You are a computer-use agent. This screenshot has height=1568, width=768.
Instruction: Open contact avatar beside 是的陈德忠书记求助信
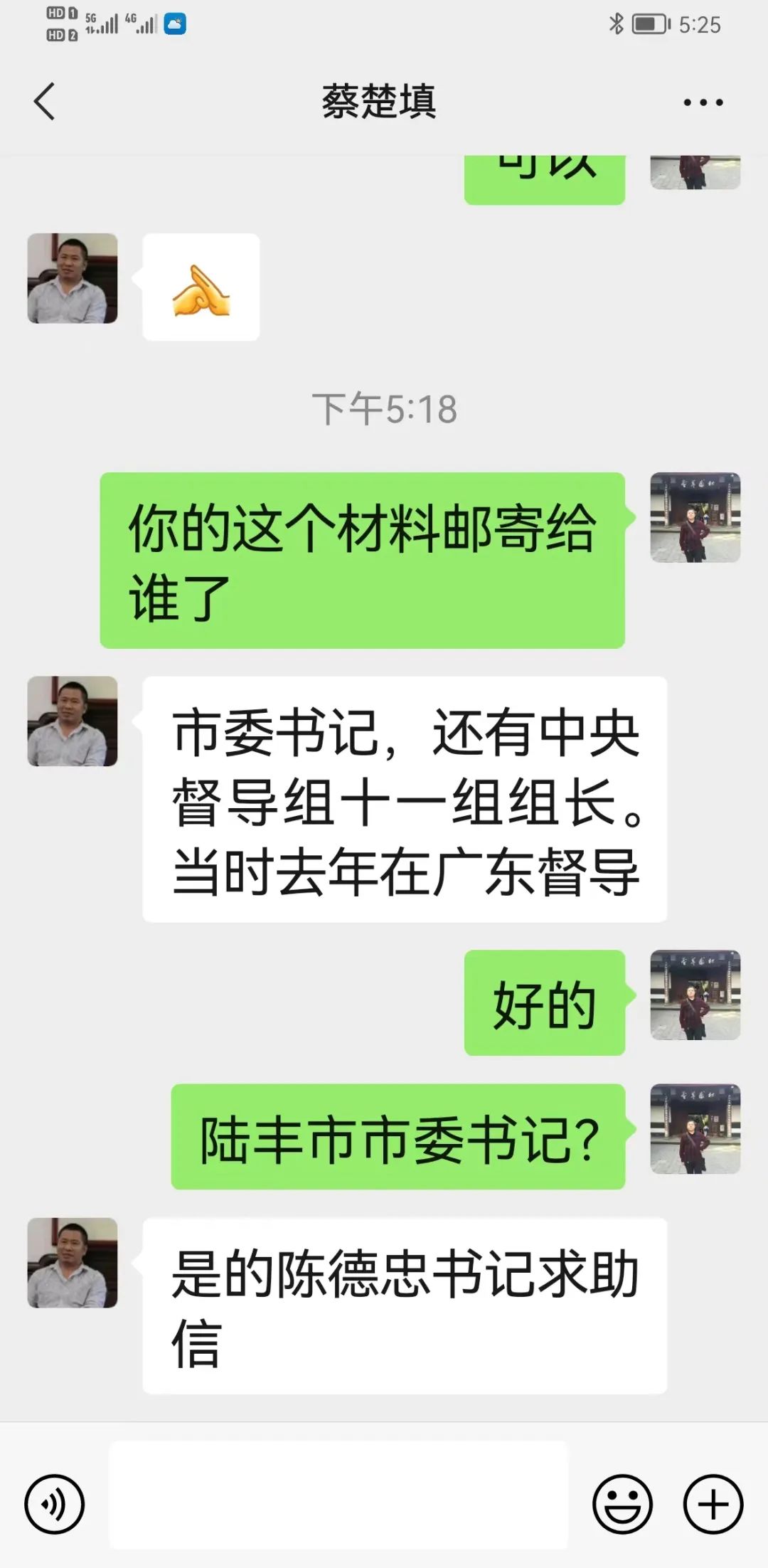click(73, 1262)
